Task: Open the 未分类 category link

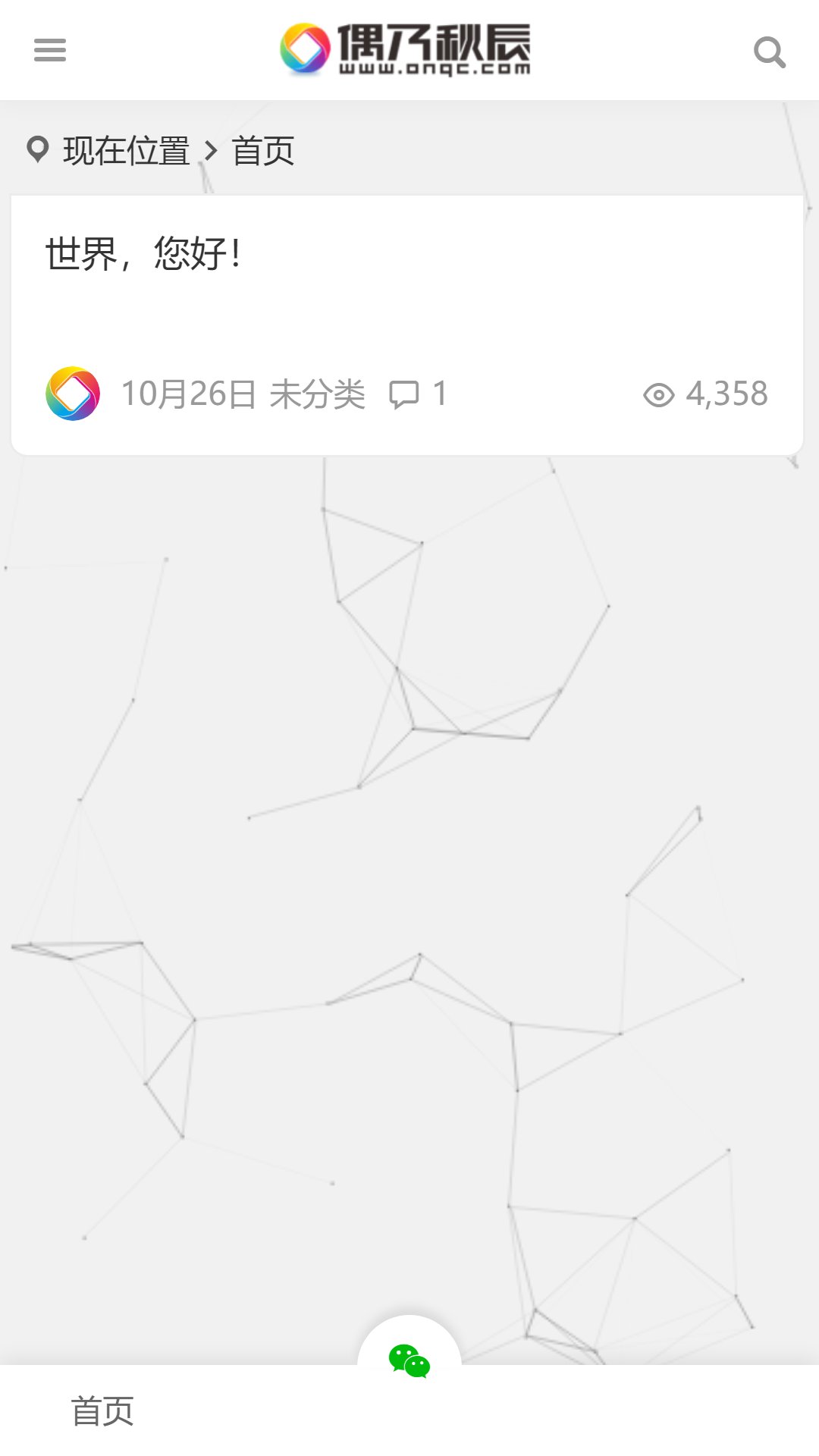Action: pyautogui.click(x=317, y=394)
